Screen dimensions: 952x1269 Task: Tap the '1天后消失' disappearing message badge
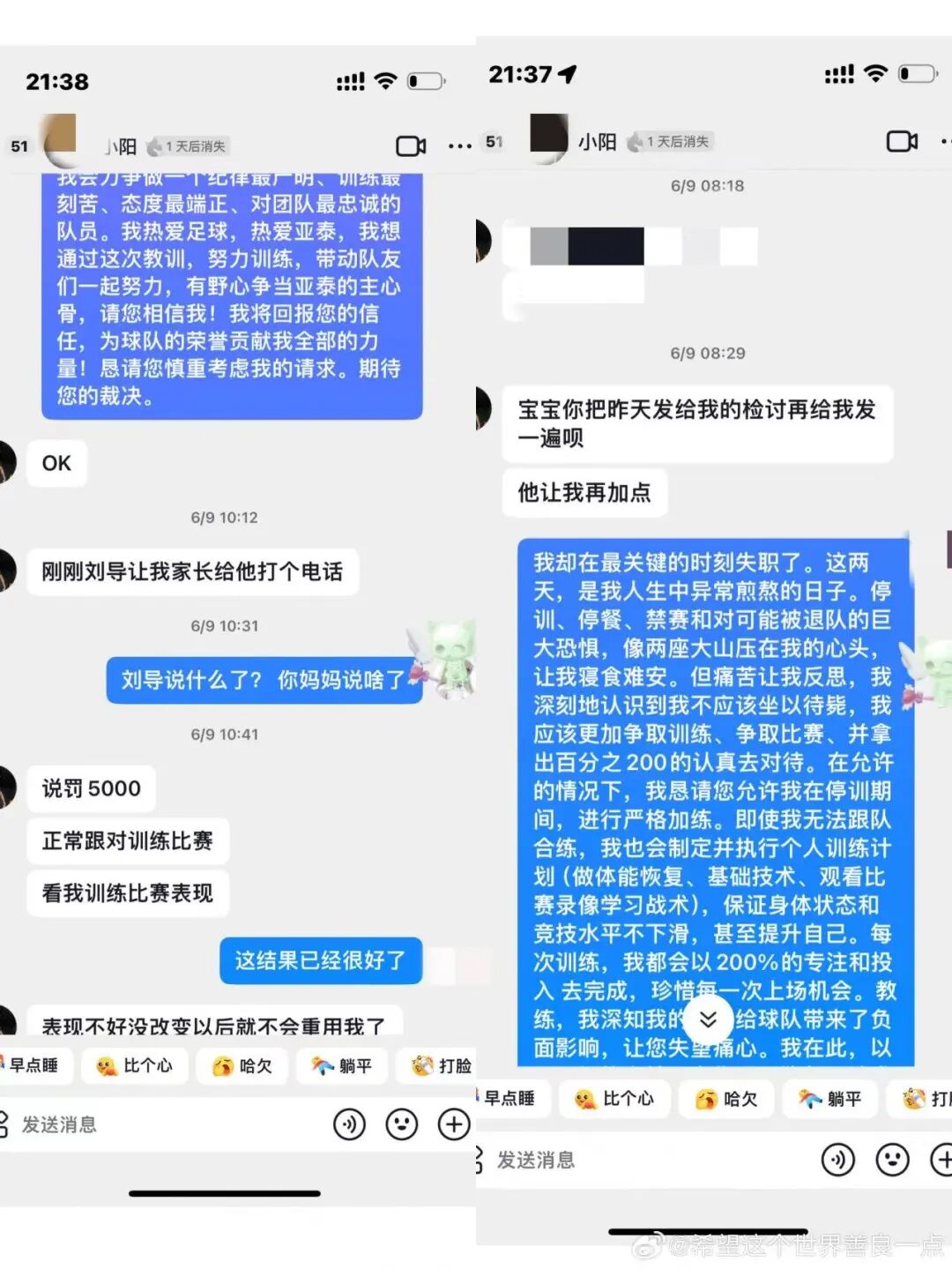click(191, 146)
